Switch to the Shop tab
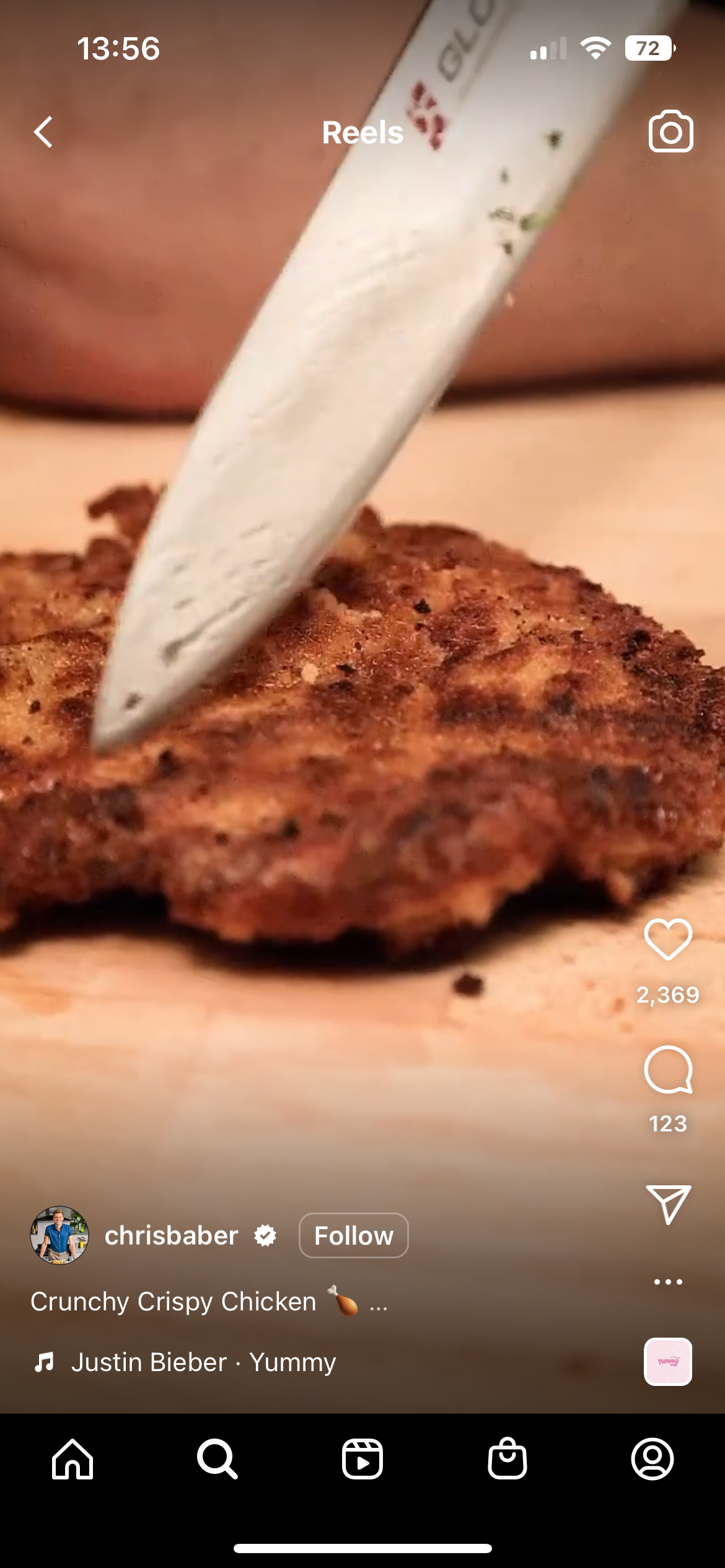Viewport: 725px width, 1568px height. (507, 1458)
